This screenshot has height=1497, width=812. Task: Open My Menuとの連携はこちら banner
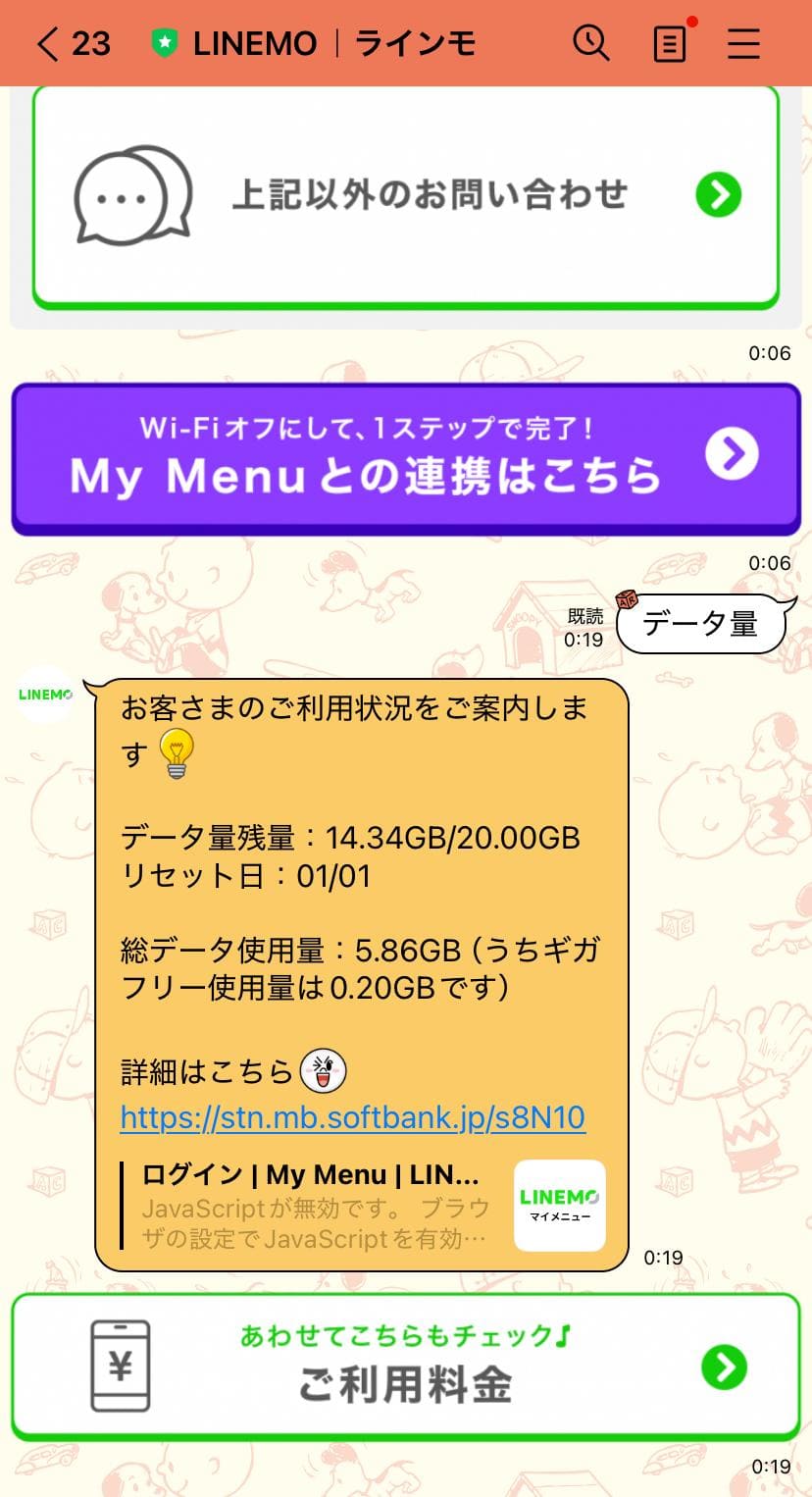pos(406,453)
